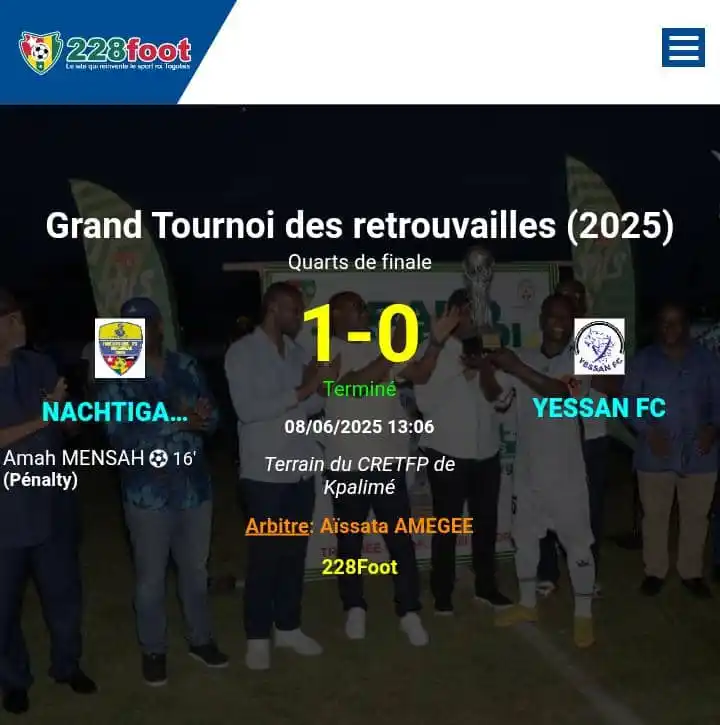Viewport: 720px width, 725px height.
Task: Open the Yessan FC crest
Action: [599, 346]
